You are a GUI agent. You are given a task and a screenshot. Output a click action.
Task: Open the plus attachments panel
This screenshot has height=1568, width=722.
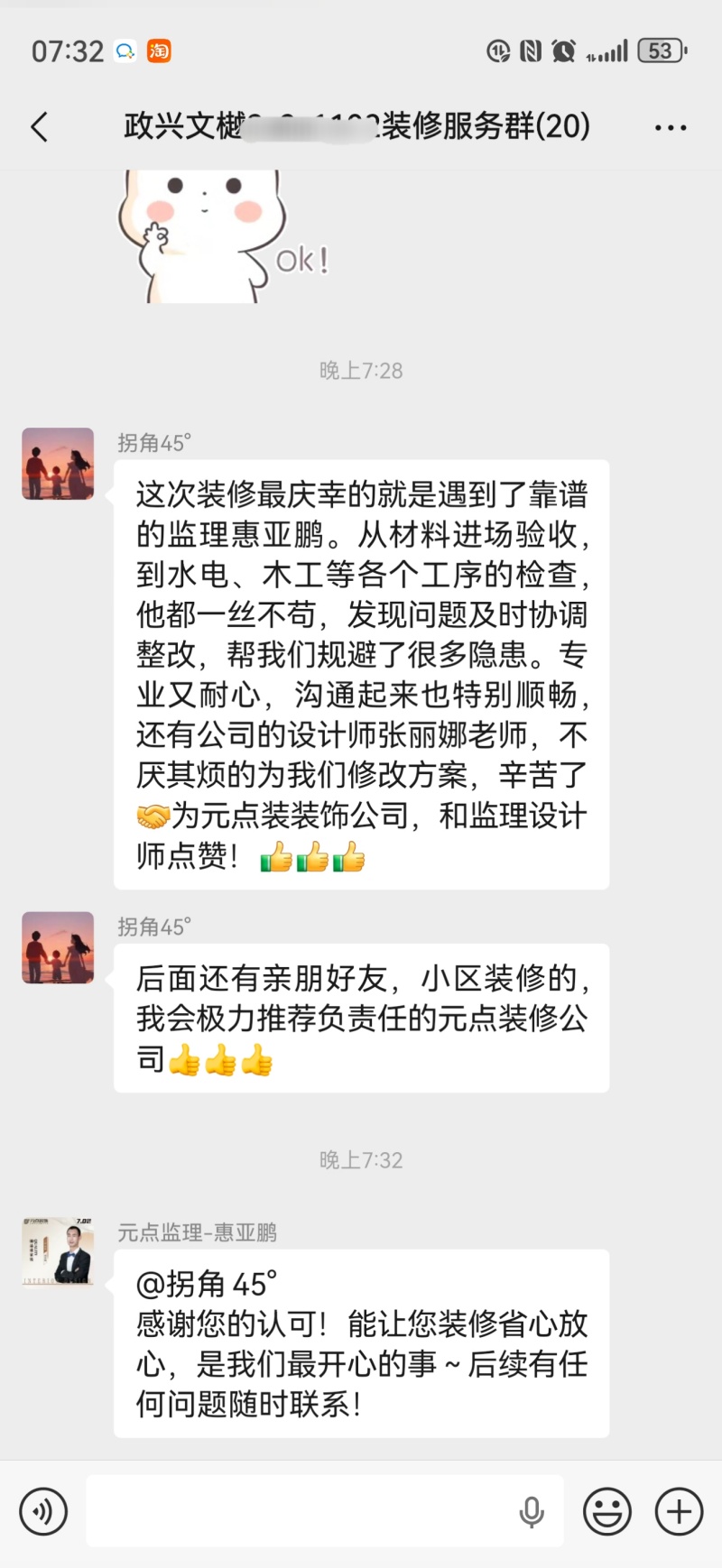coord(679,1511)
